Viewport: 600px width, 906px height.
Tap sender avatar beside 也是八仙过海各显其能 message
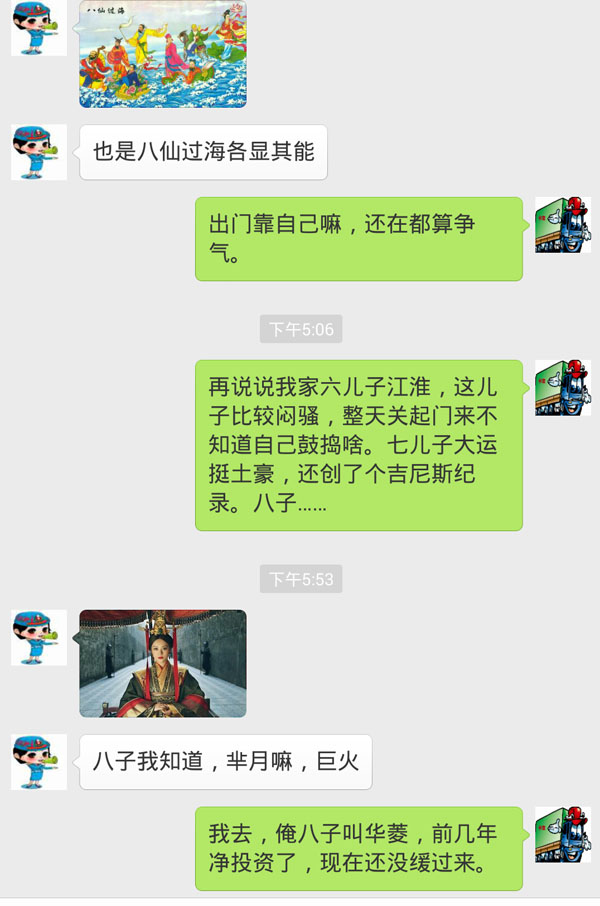click(x=39, y=152)
